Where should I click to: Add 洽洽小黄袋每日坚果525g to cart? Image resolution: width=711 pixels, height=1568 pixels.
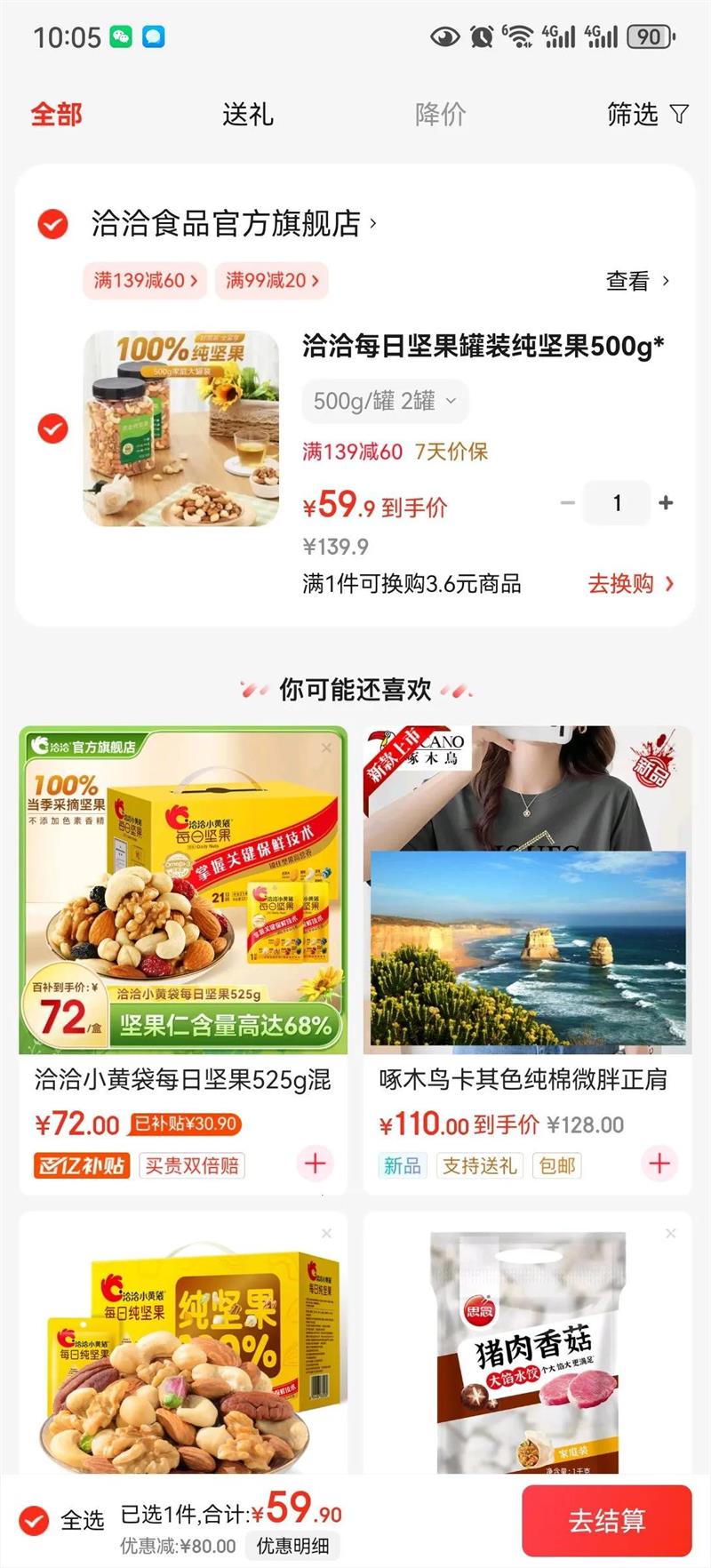click(316, 1164)
